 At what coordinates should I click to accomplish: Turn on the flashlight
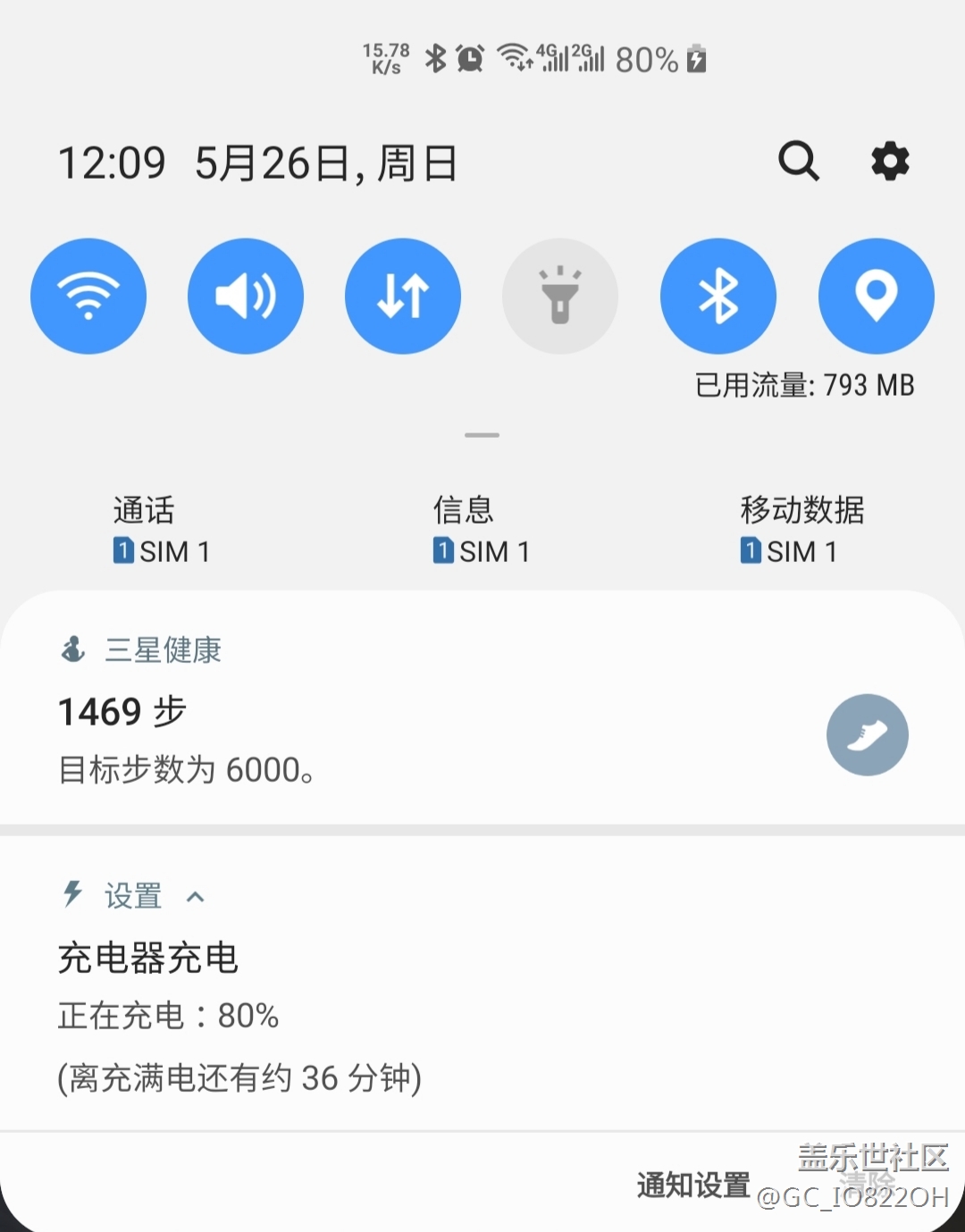tap(560, 296)
